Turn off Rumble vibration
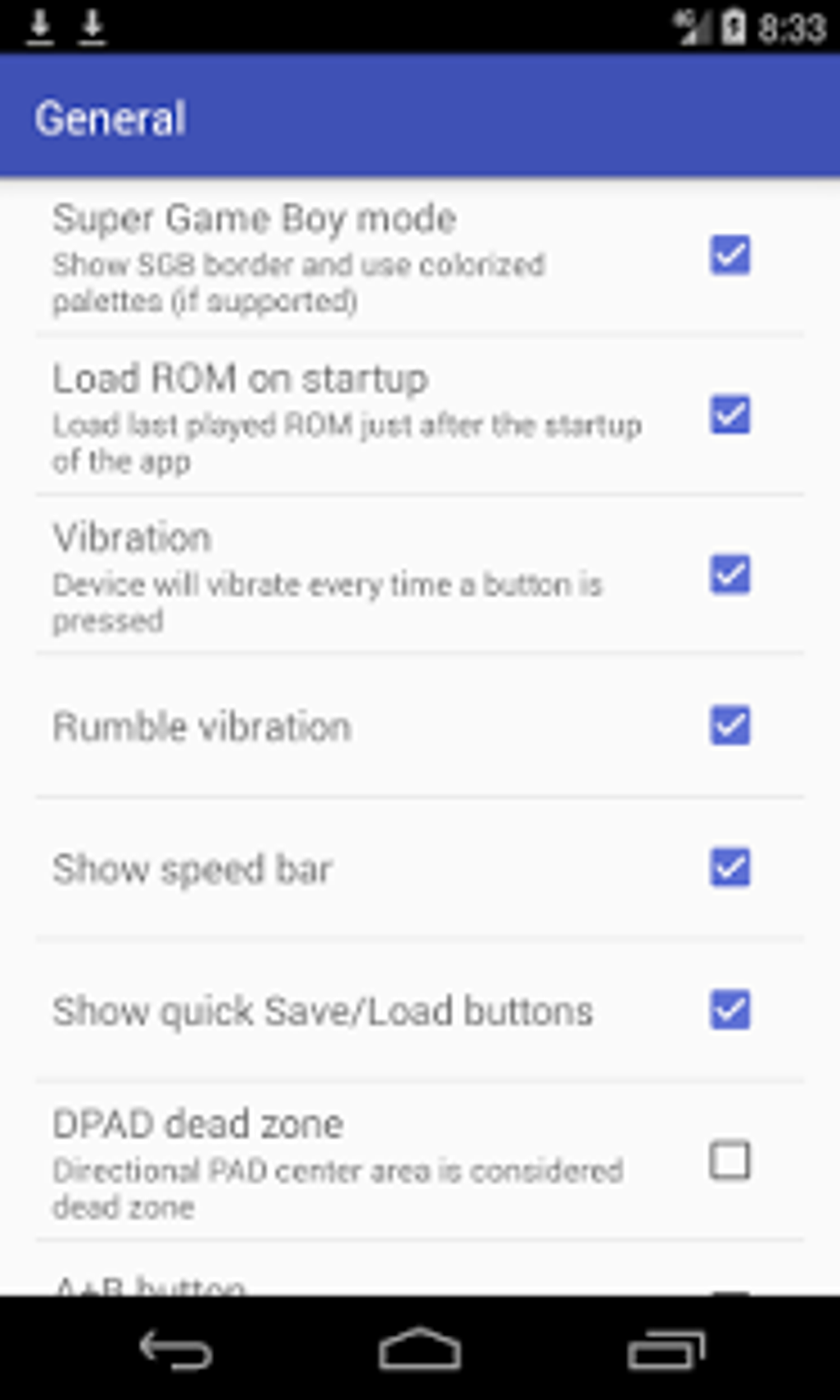 731,726
